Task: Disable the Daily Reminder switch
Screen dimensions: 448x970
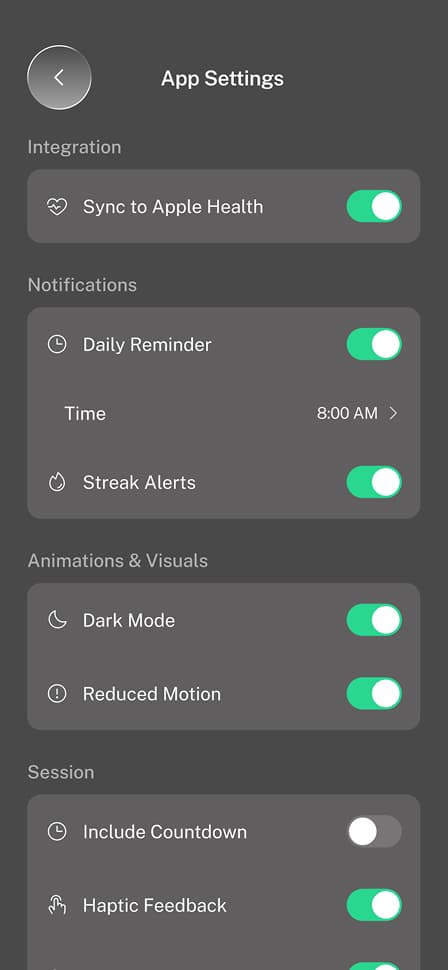Action: click(x=374, y=345)
